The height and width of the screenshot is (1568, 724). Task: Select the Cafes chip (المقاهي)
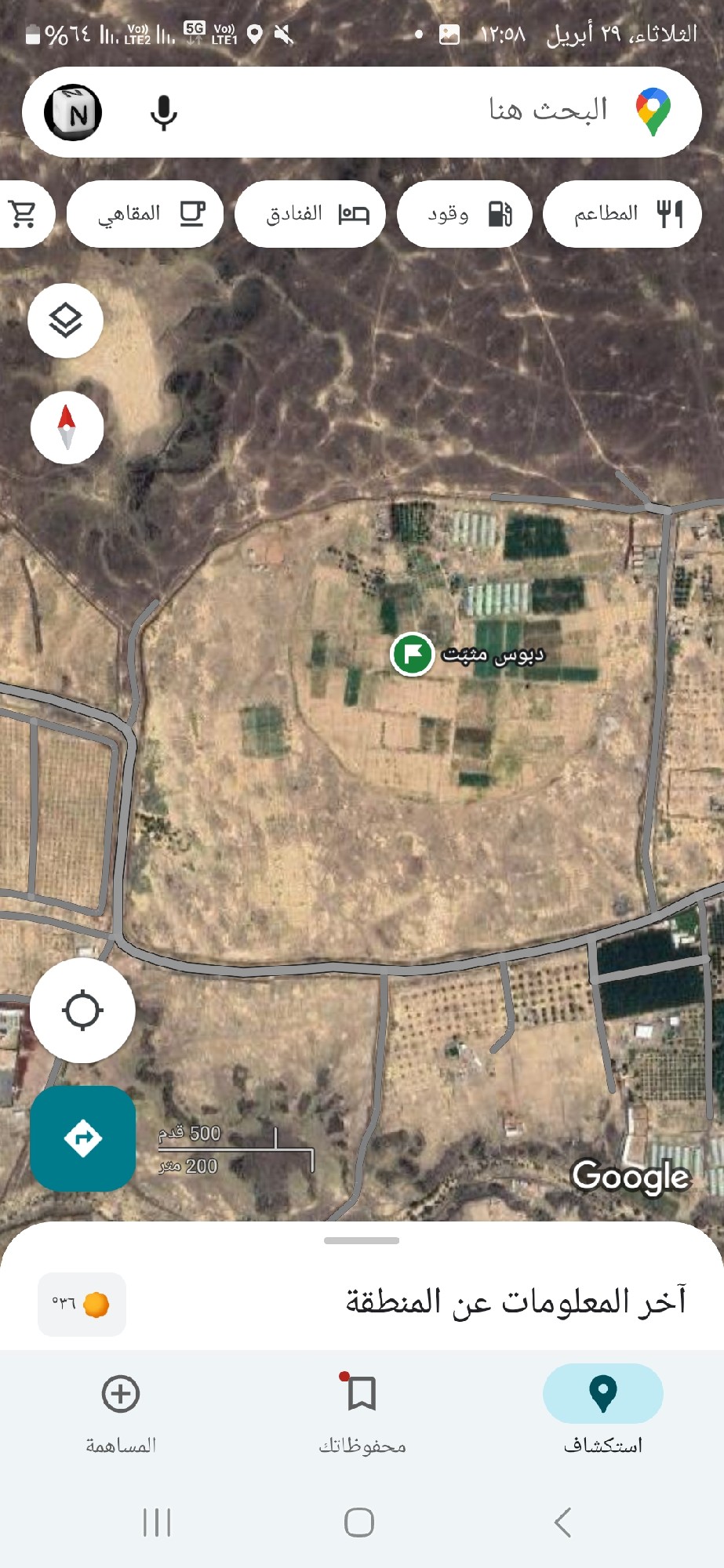click(x=146, y=214)
